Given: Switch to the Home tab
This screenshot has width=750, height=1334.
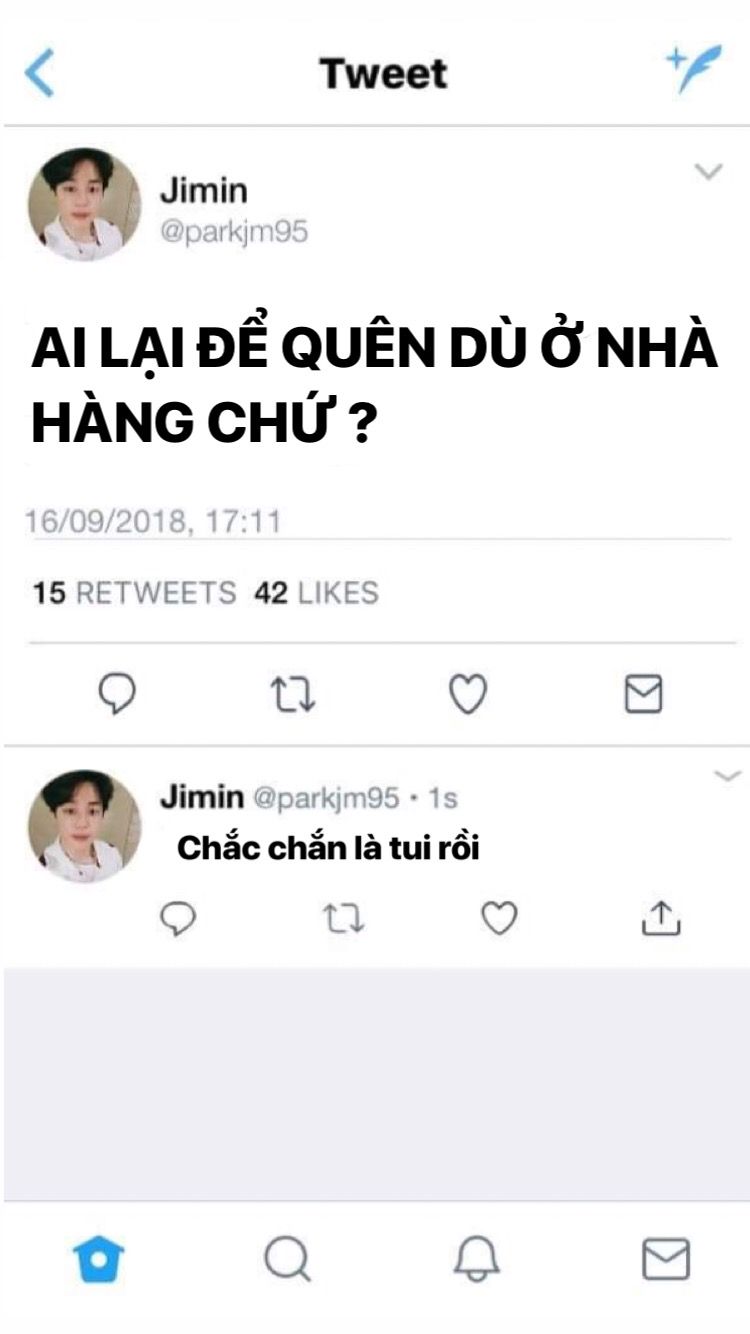Looking at the screenshot, I should tap(99, 1260).
